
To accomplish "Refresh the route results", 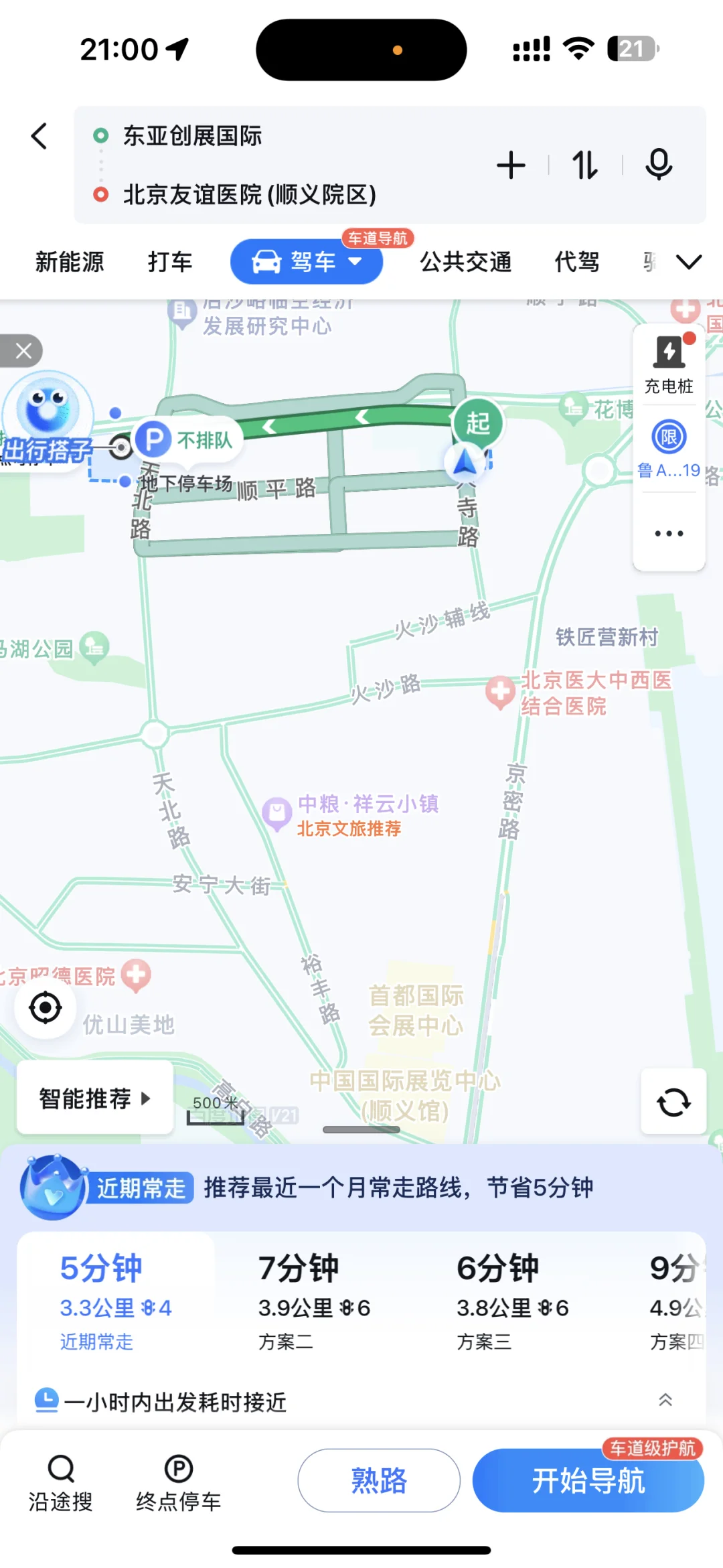I will [673, 1102].
